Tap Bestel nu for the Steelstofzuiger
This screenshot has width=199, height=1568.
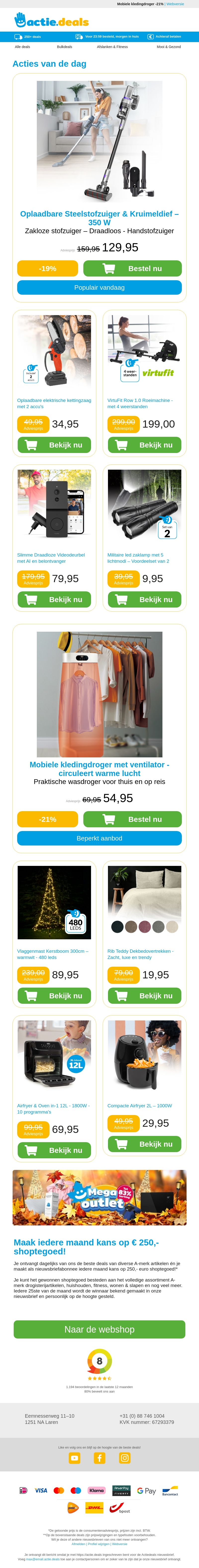[x=132, y=269]
